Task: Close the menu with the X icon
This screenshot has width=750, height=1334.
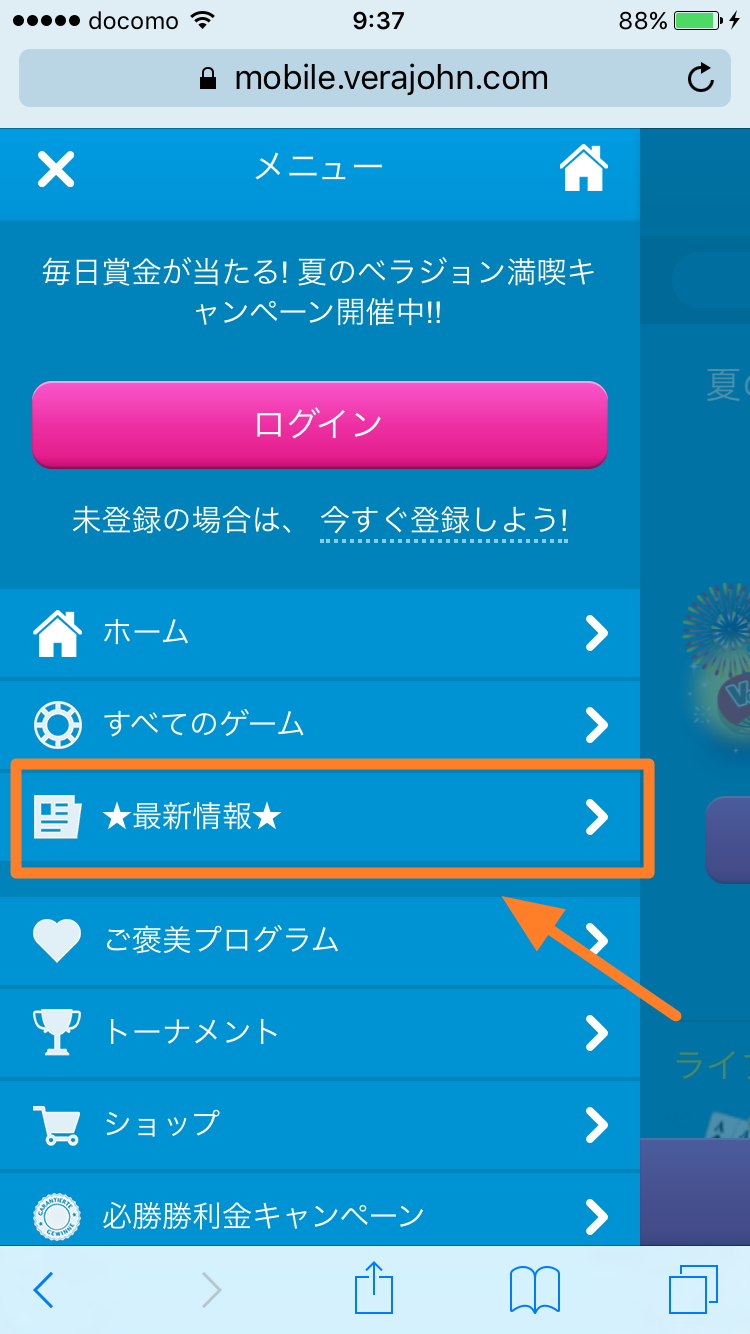Action: coord(56,169)
